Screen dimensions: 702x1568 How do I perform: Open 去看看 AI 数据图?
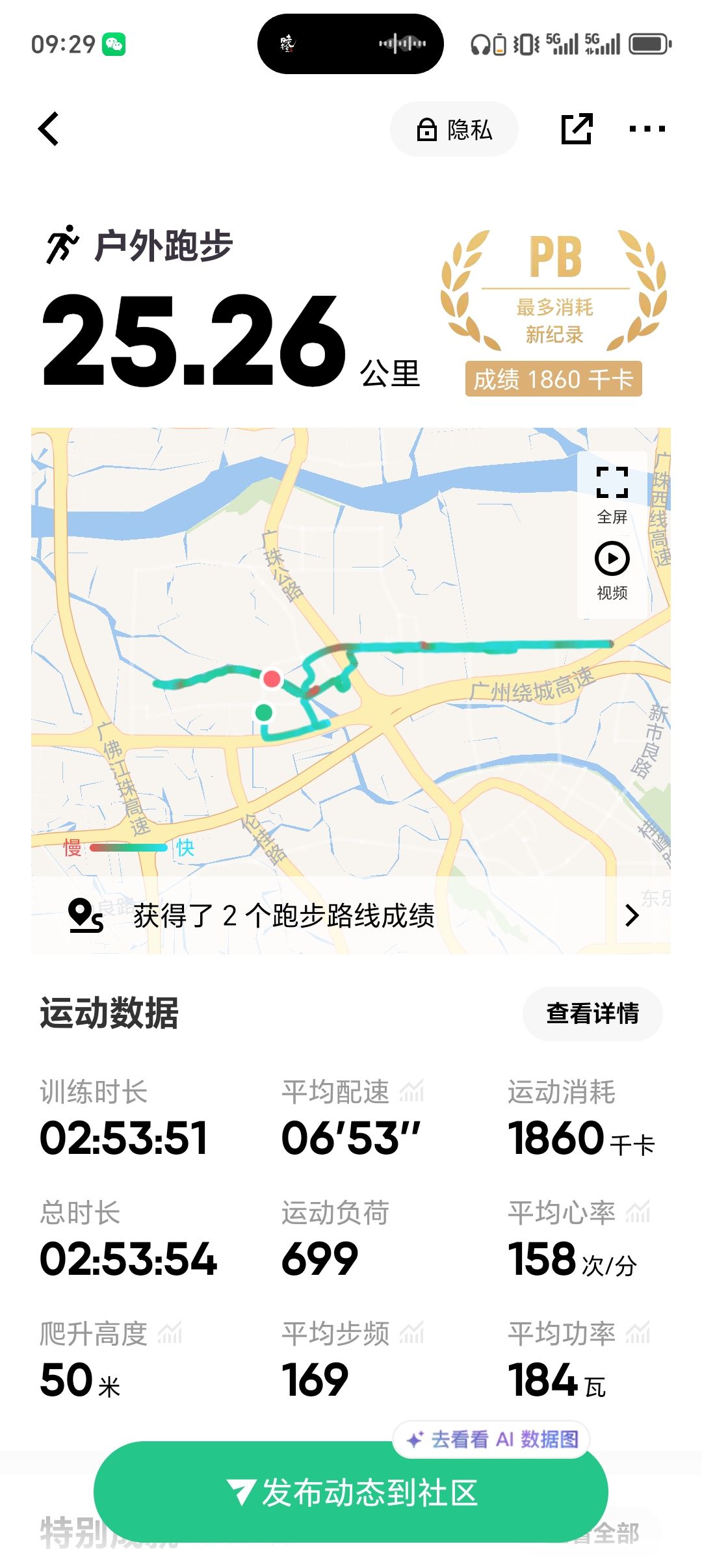coord(492,1439)
